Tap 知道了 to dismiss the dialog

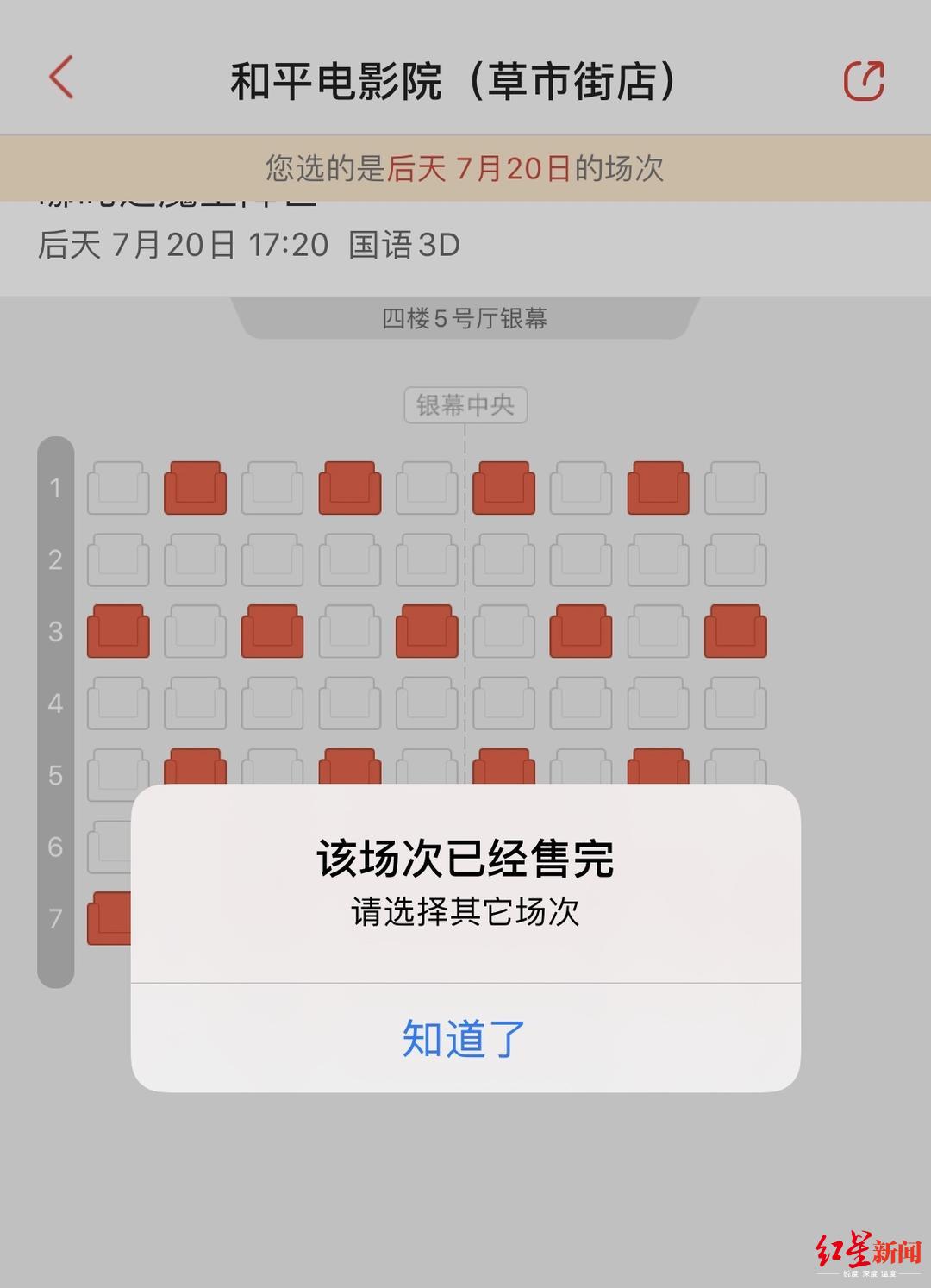coord(465,1038)
